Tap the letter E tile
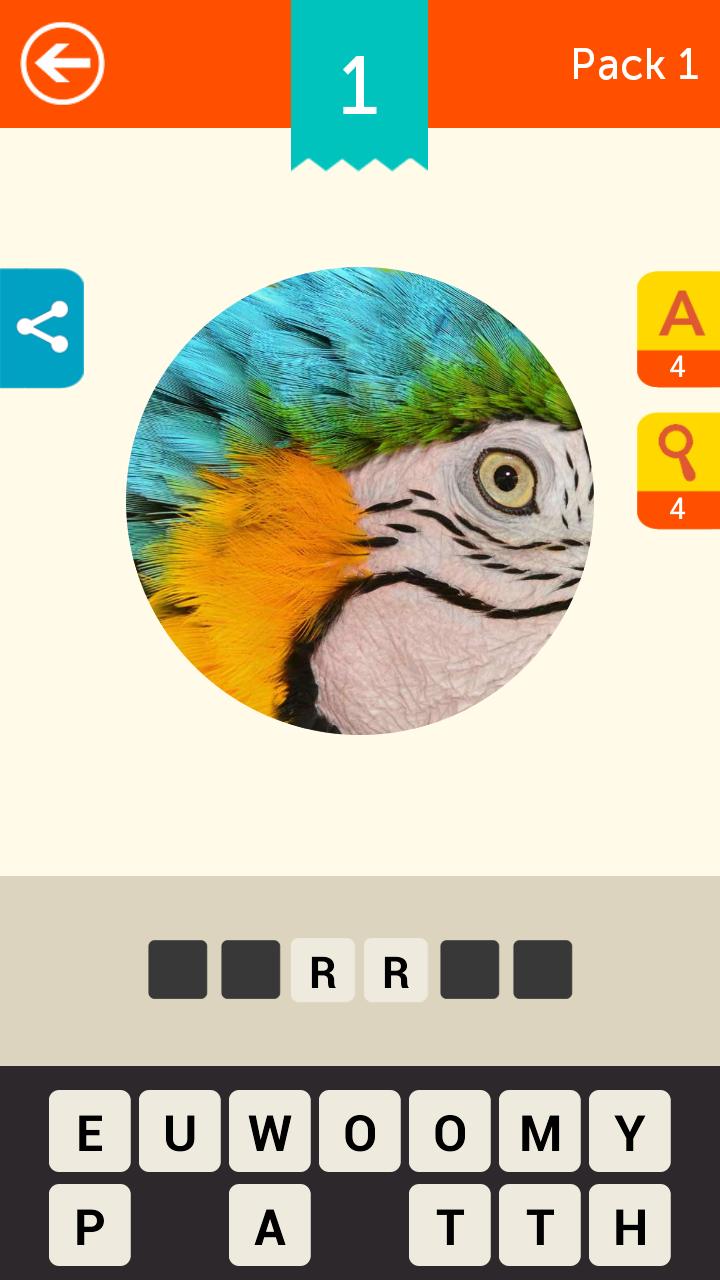 (x=90, y=1131)
